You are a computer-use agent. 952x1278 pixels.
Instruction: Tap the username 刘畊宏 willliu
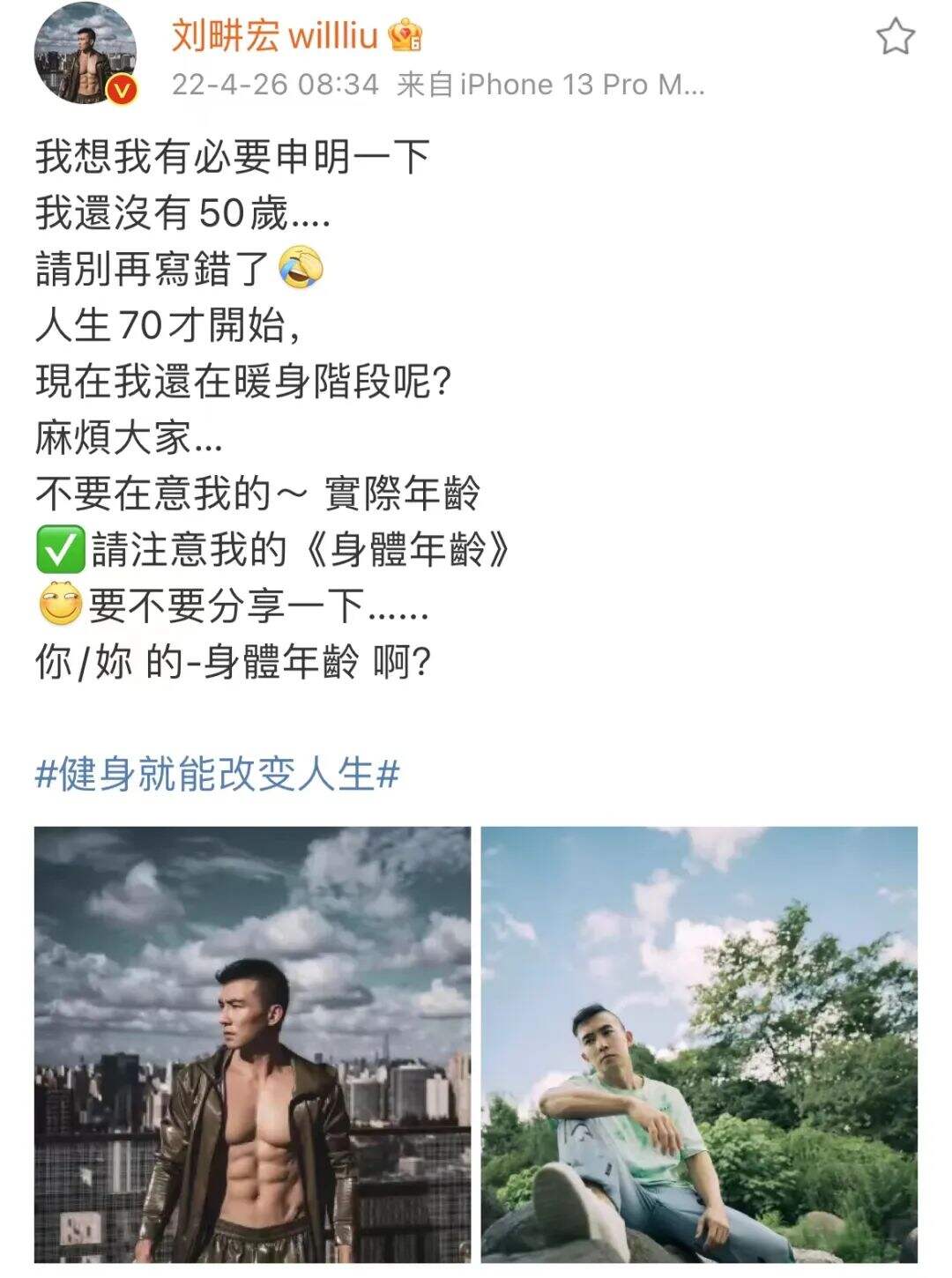coord(274,35)
